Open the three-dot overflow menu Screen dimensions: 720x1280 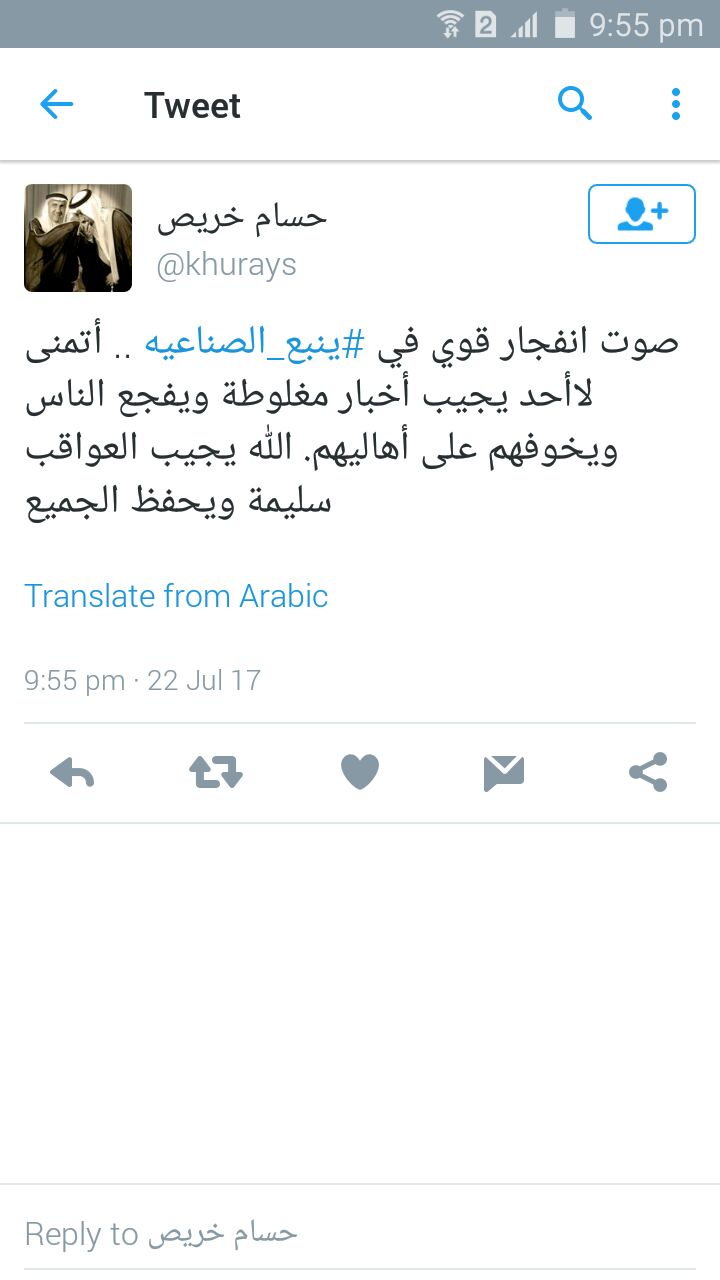(676, 104)
